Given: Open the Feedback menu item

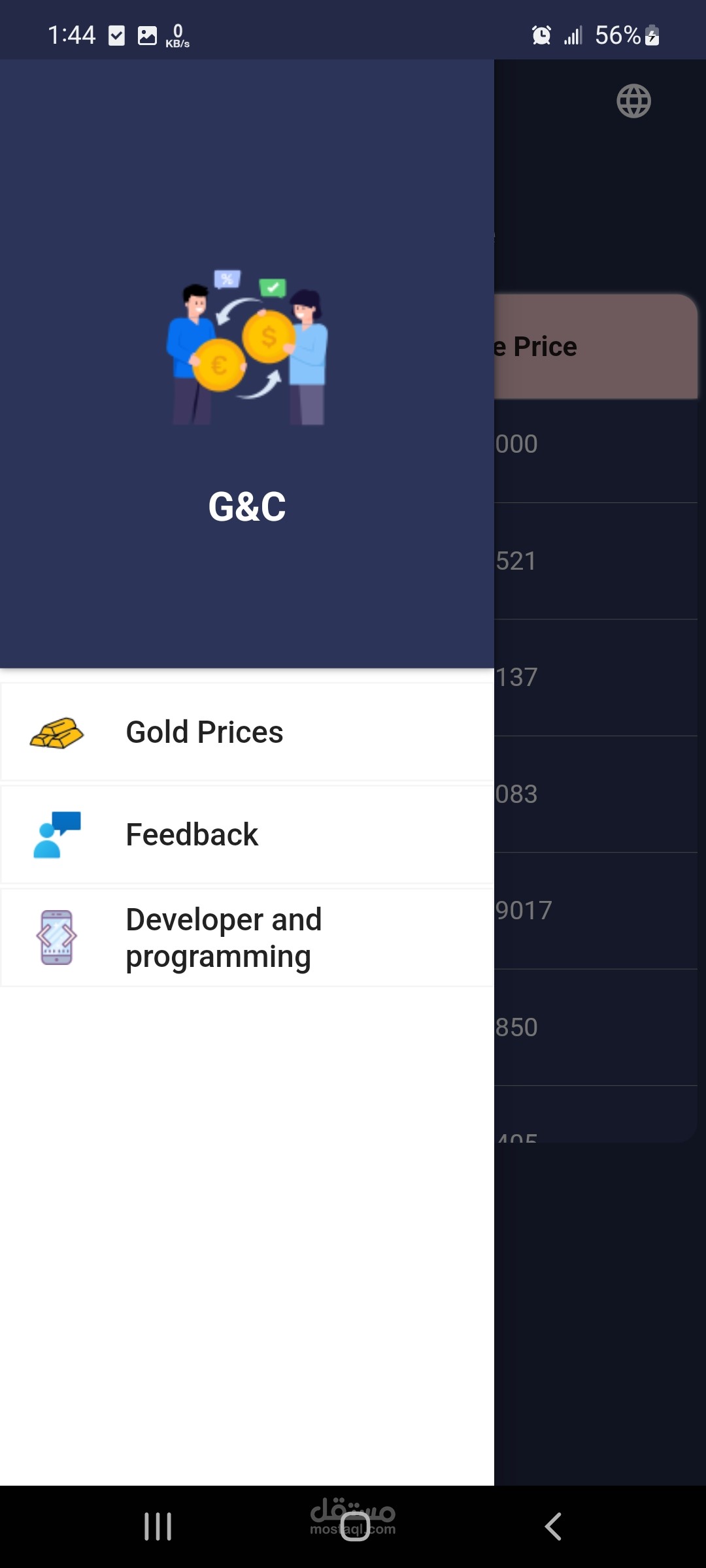Looking at the screenshot, I should pyautogui.click(x=247, y=834).
